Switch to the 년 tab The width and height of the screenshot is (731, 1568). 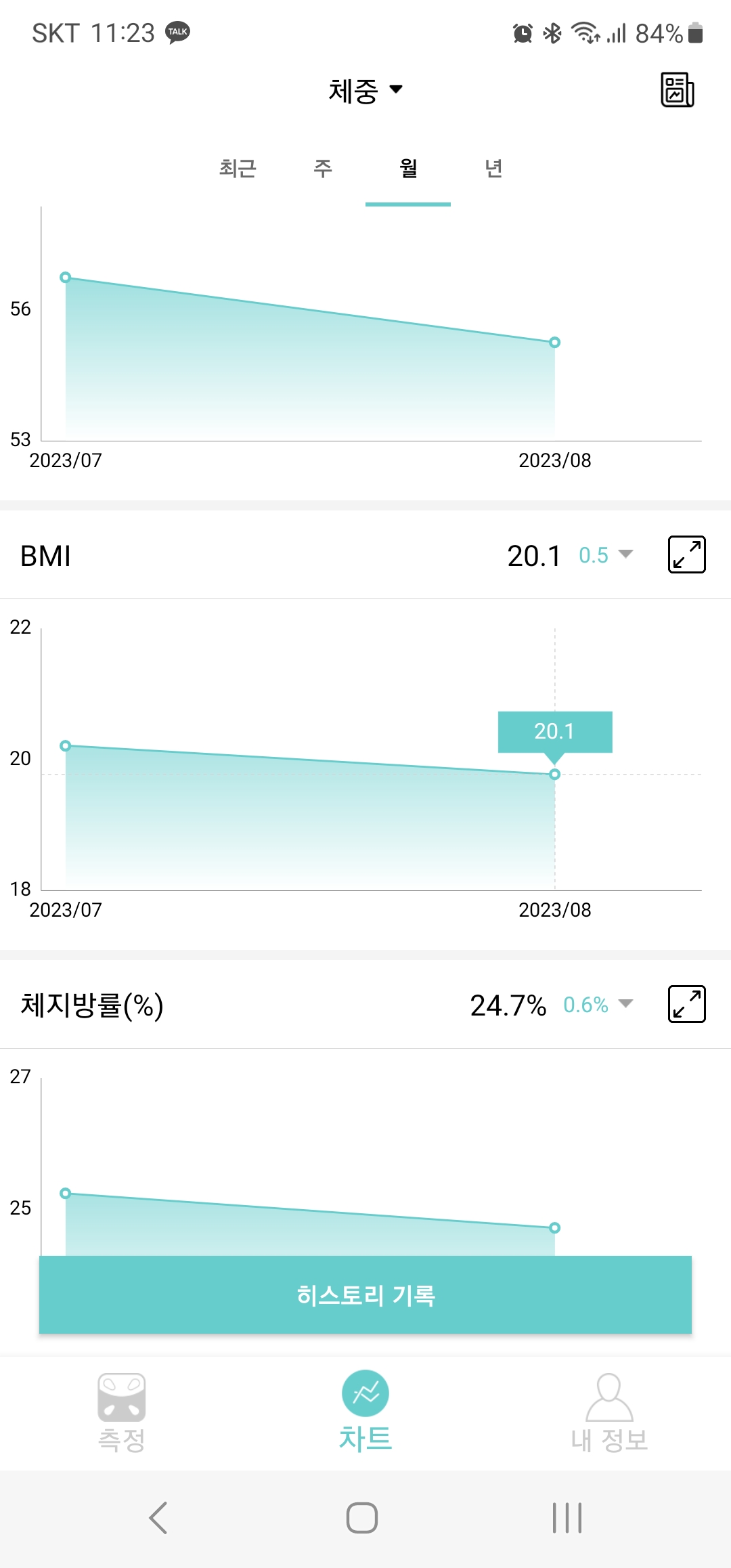click(493, 169)
